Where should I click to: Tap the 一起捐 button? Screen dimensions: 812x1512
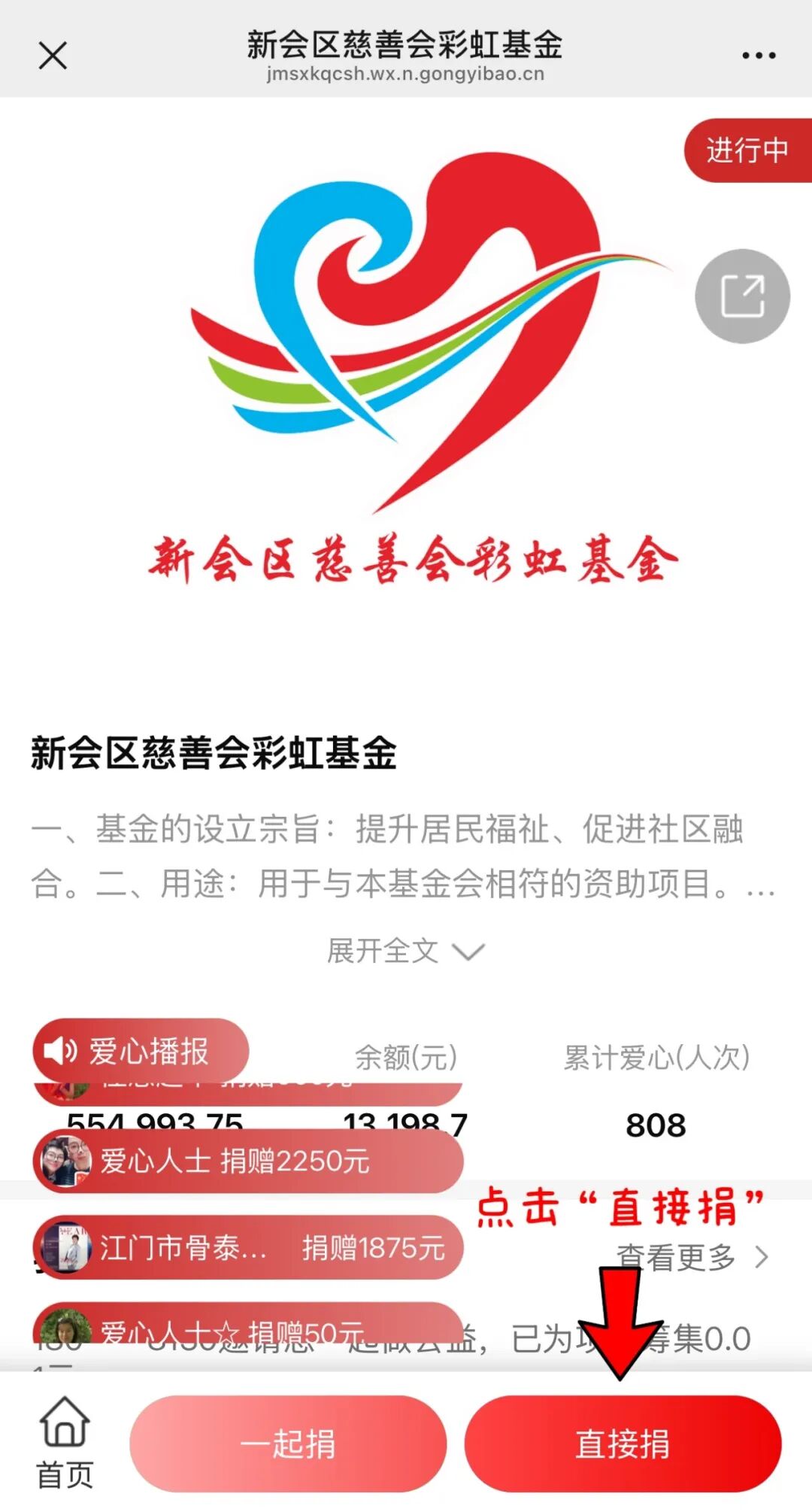click(288, 1444)
